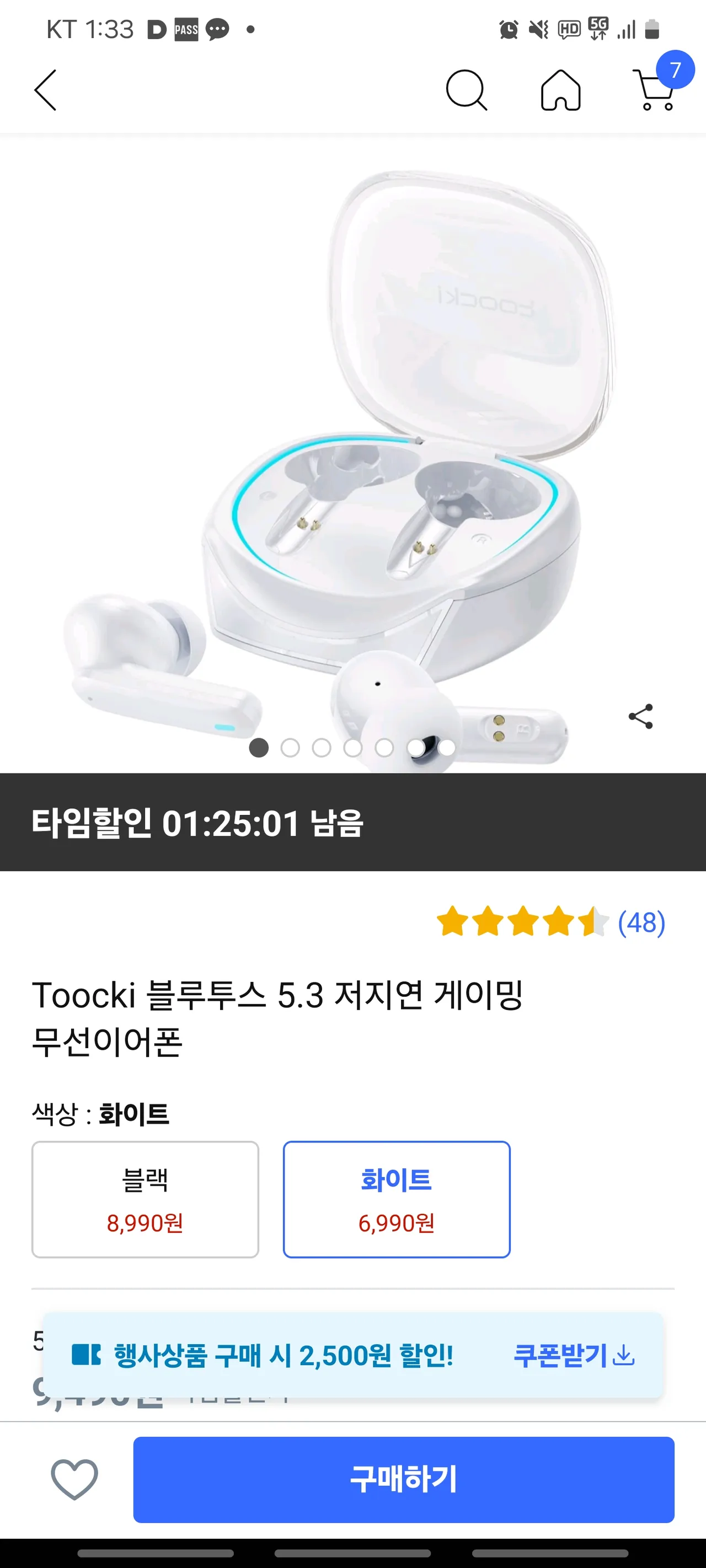The width and height of the screenshot is (706, 1568).
Task: Select the 블랙 color option
Action: [x=146, y=1199]
